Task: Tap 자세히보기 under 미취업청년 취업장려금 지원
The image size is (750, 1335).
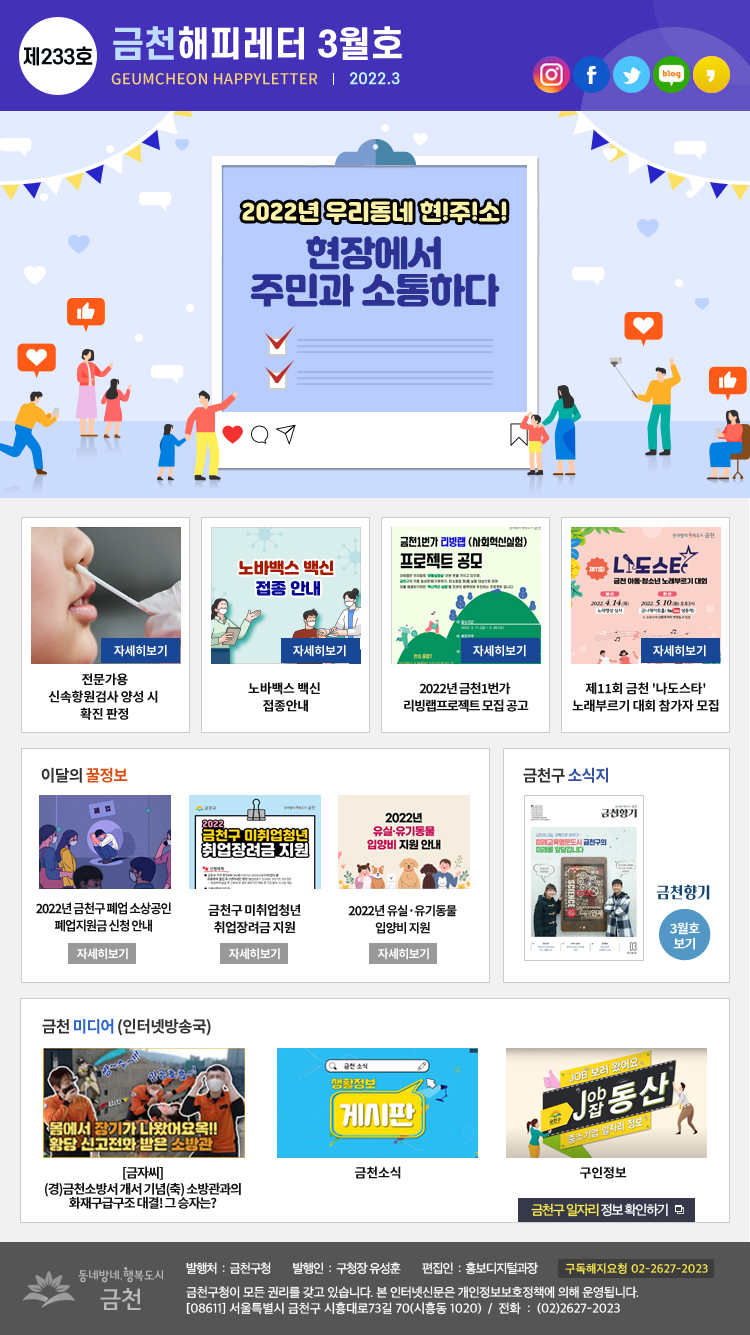Action: pos(254,953)
